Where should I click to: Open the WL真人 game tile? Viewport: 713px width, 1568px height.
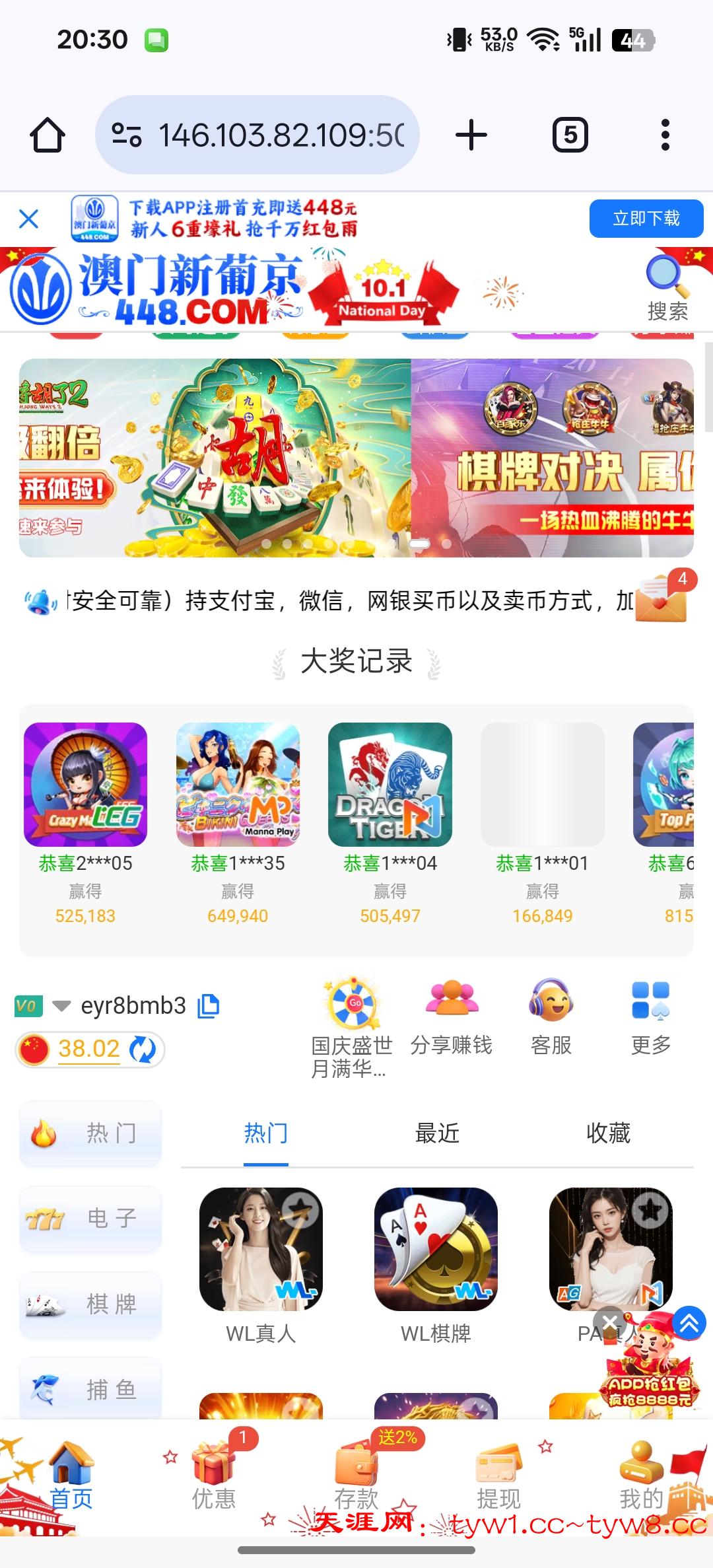(261, 1250)
